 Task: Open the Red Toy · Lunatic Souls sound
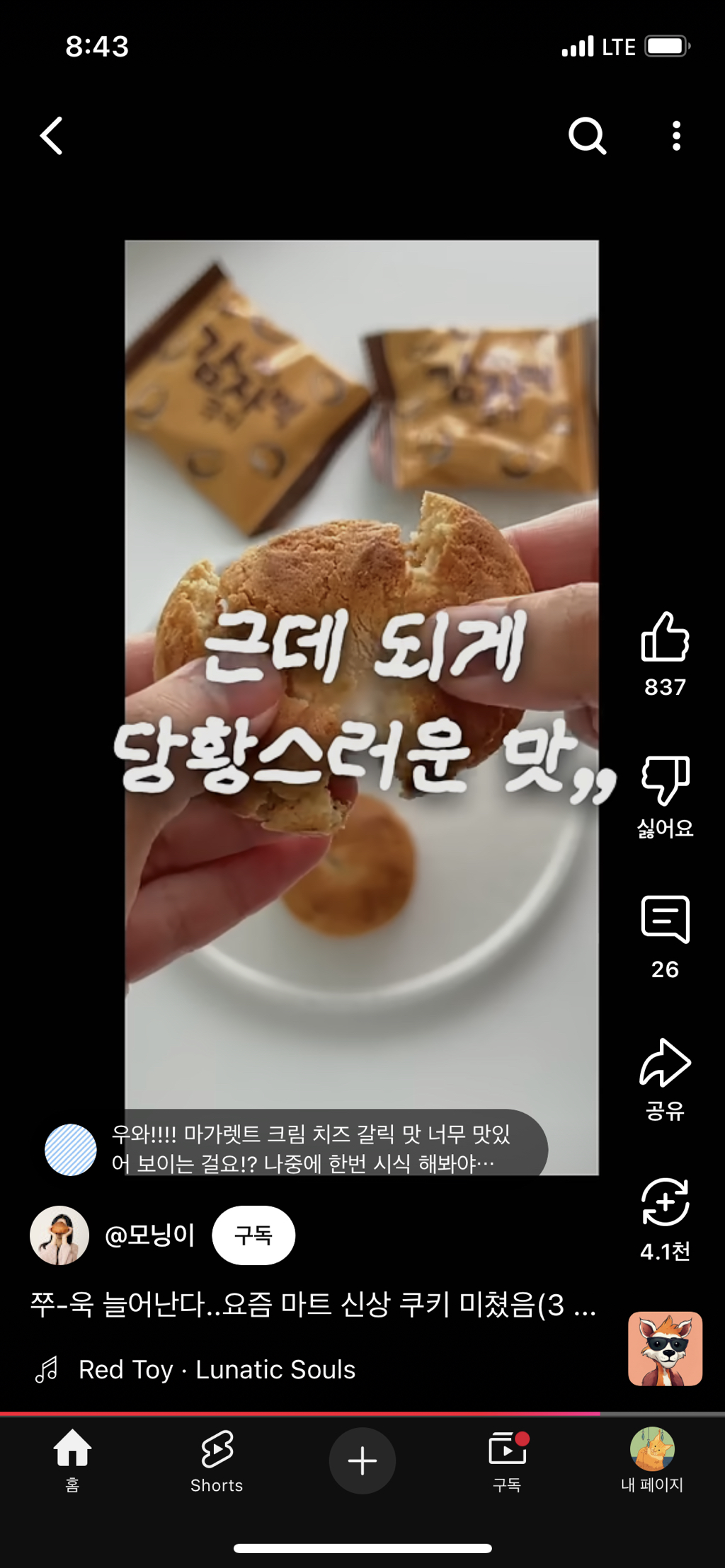click(217, 1370)
